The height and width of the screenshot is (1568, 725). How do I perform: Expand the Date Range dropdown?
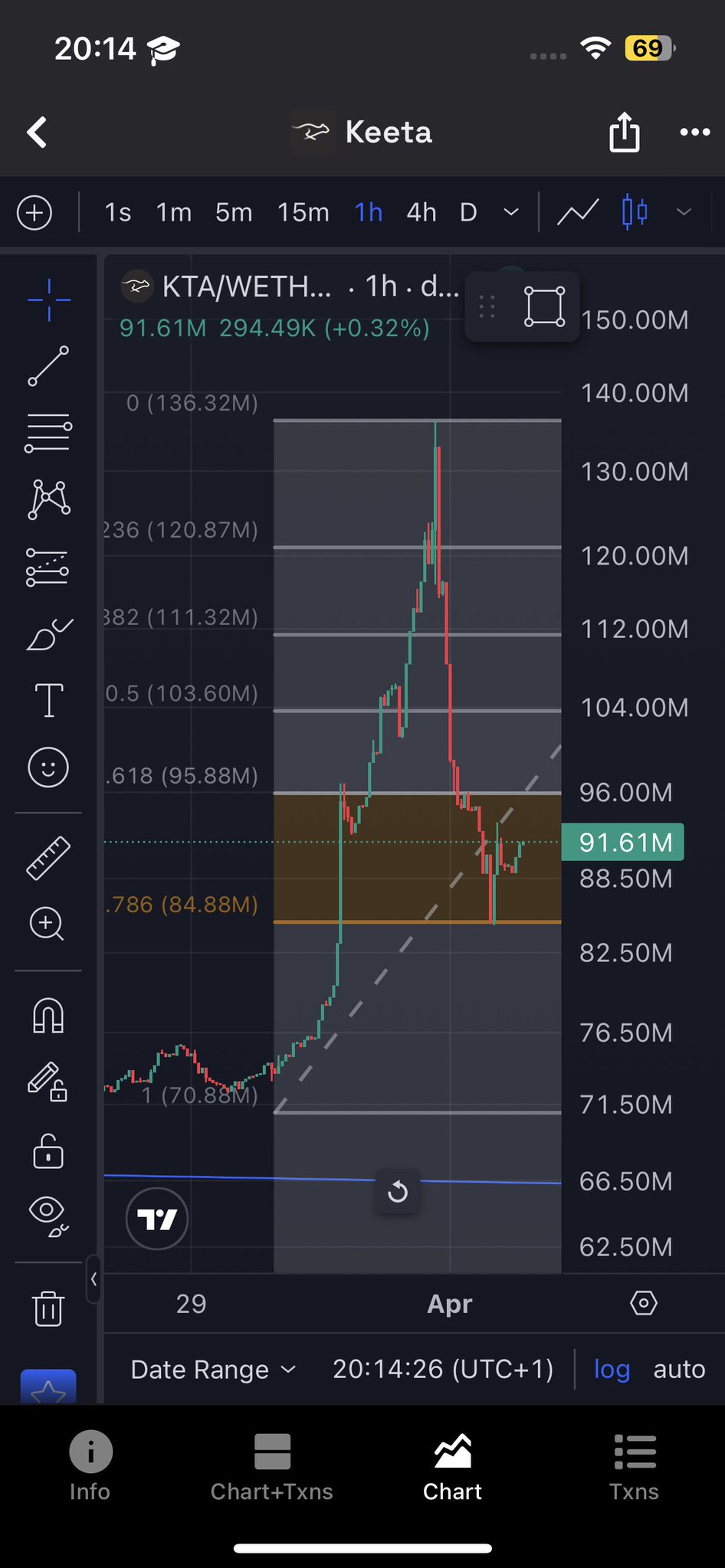(213, 1369)
